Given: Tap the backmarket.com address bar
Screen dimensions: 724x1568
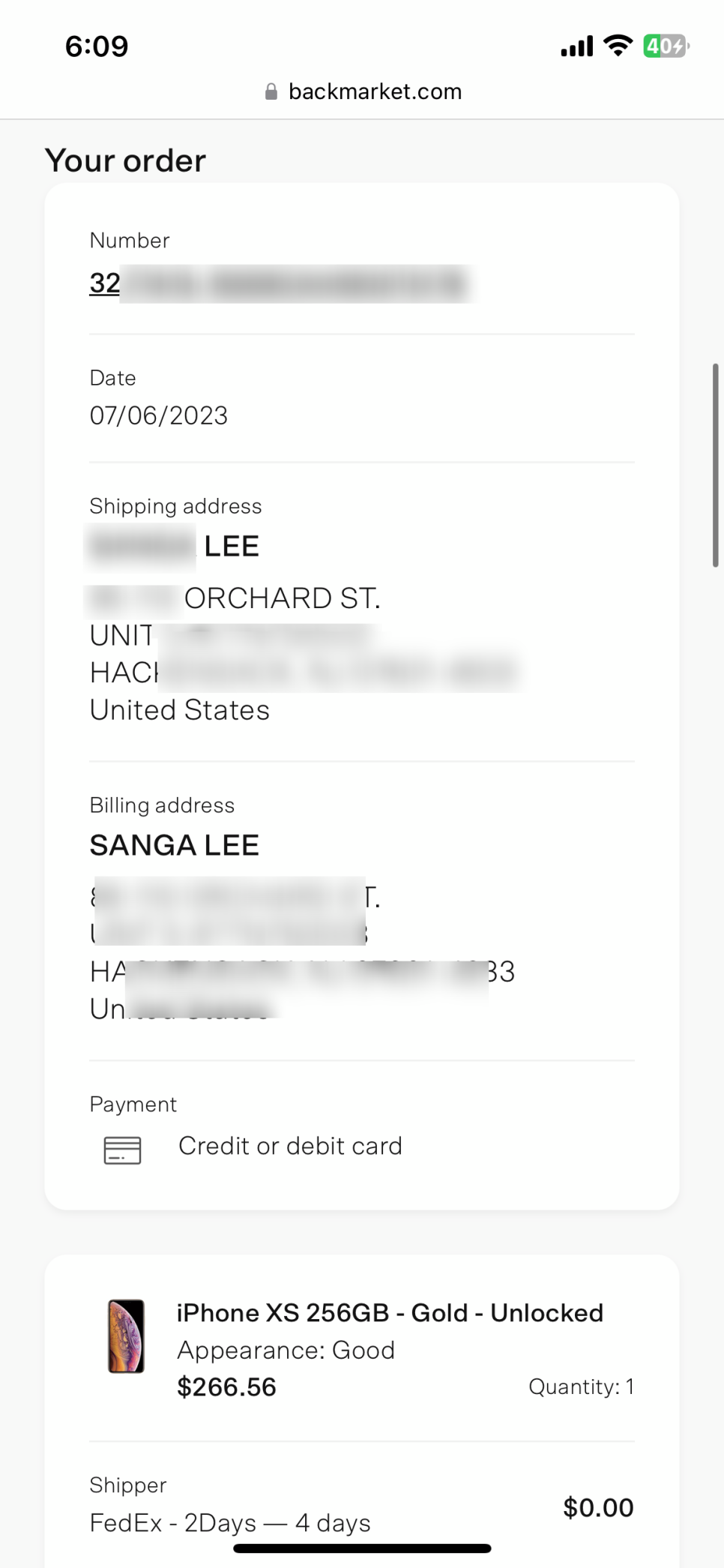Looking at the screenshot, I should (x=363, y=91).
